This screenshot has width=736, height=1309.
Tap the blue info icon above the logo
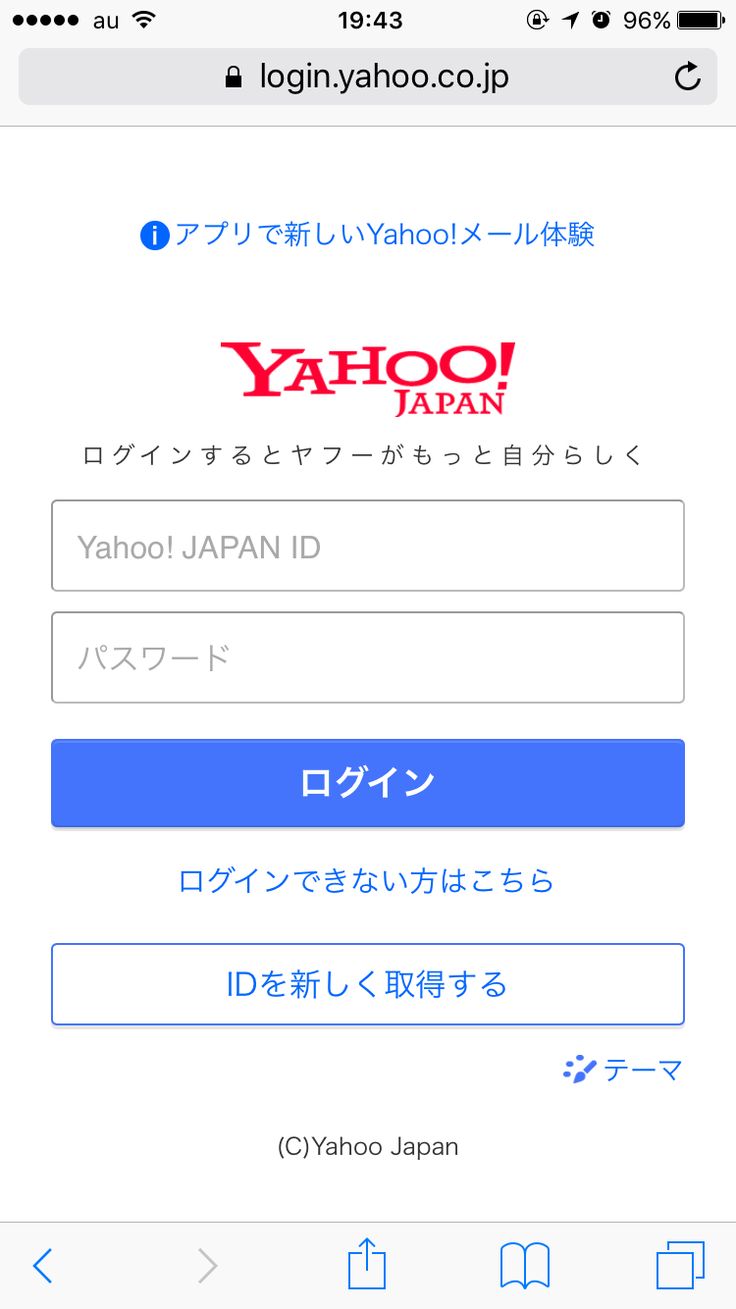[153, 234]
